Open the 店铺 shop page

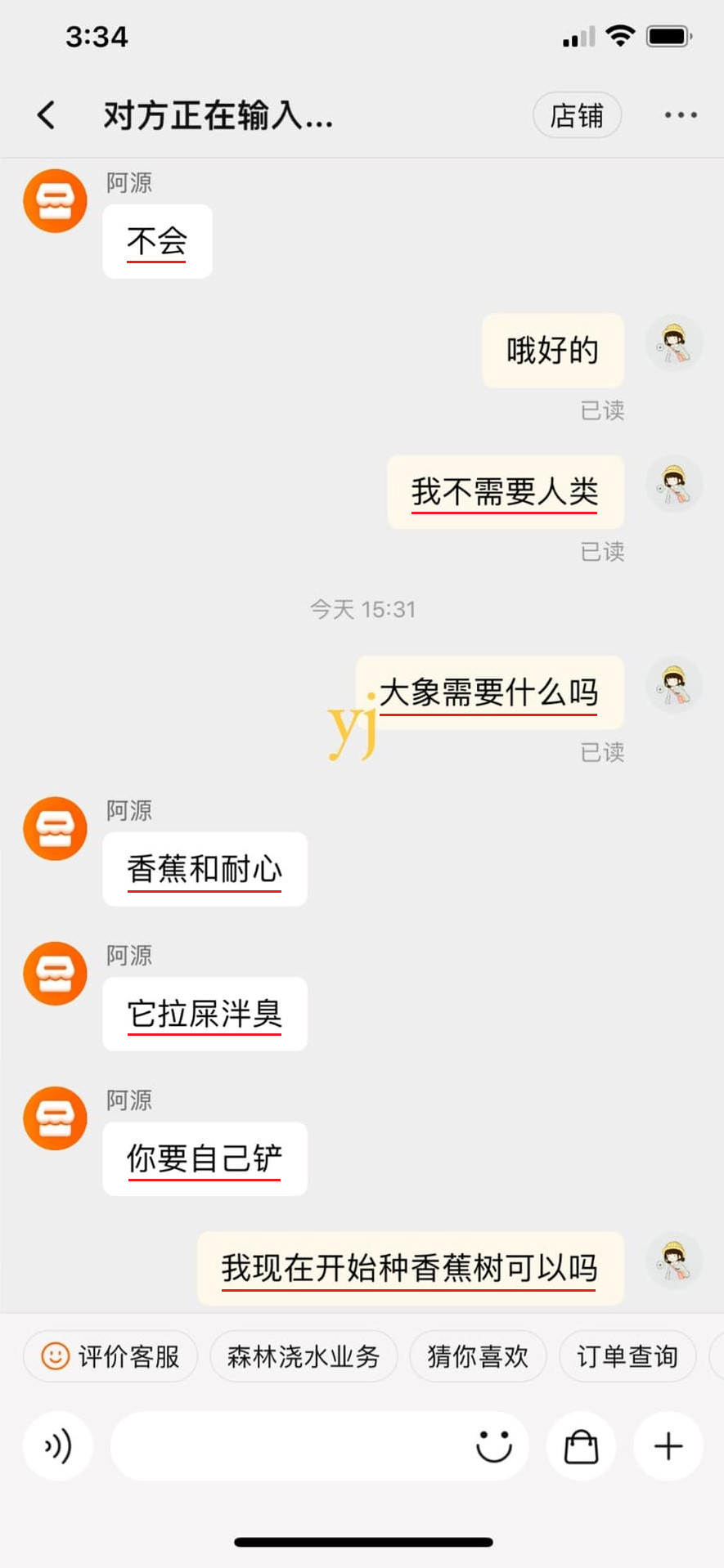[577, 115]
